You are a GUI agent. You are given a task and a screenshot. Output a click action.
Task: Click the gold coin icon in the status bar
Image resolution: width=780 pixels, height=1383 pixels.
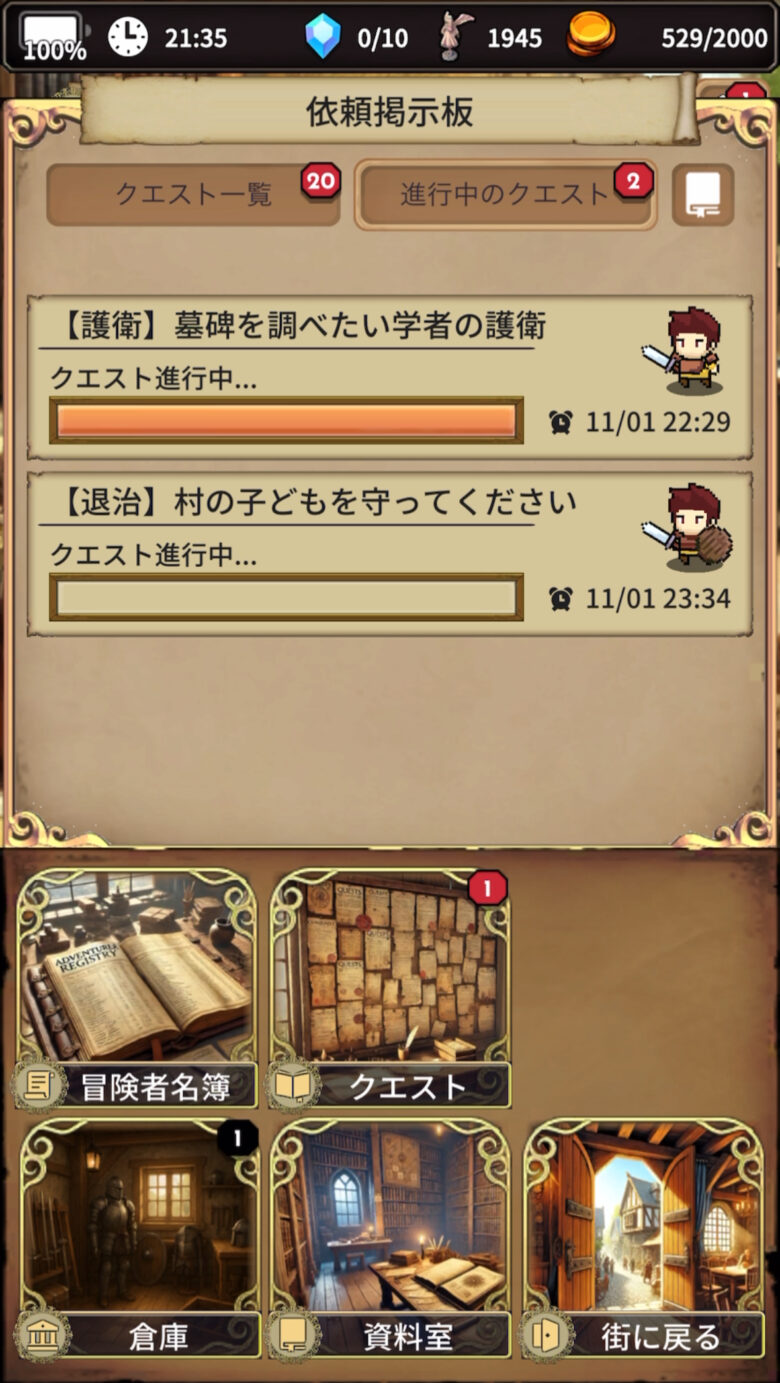click(x=592, y=33)
